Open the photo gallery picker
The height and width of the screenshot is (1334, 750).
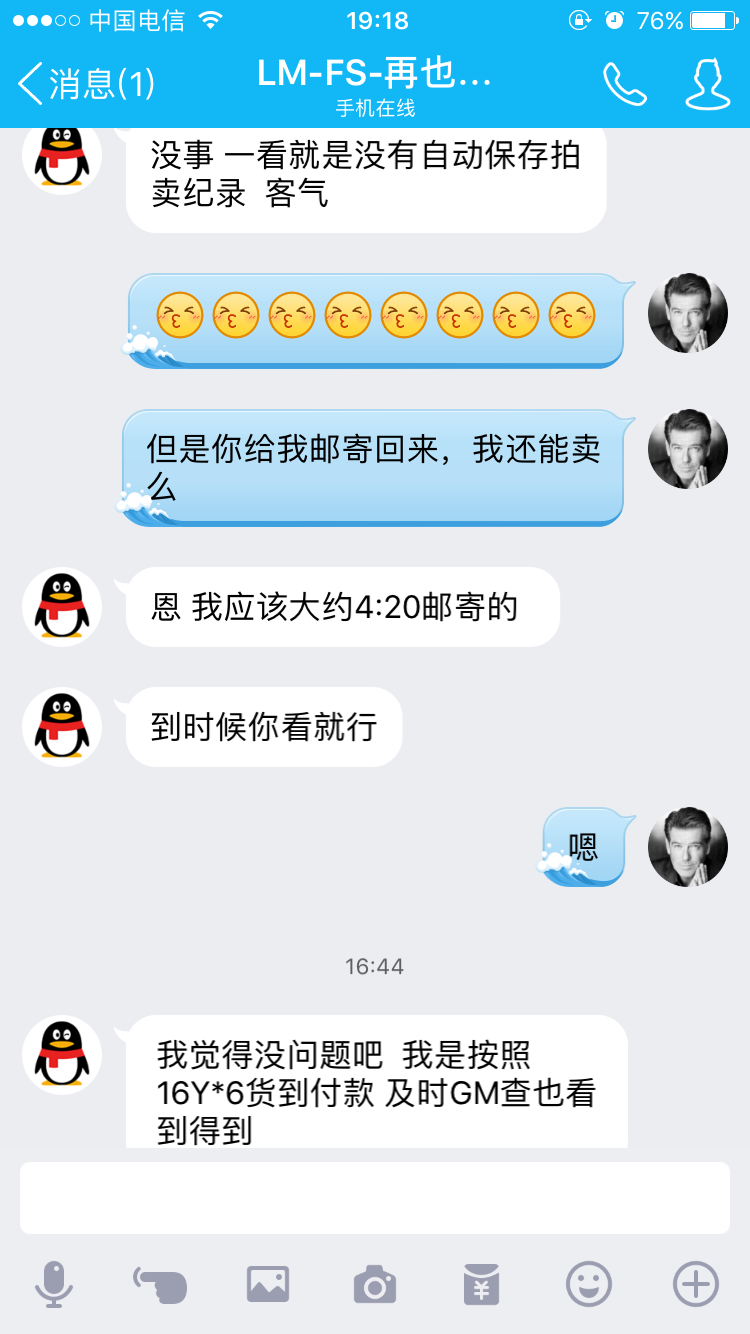click(x=268, y=1283)
